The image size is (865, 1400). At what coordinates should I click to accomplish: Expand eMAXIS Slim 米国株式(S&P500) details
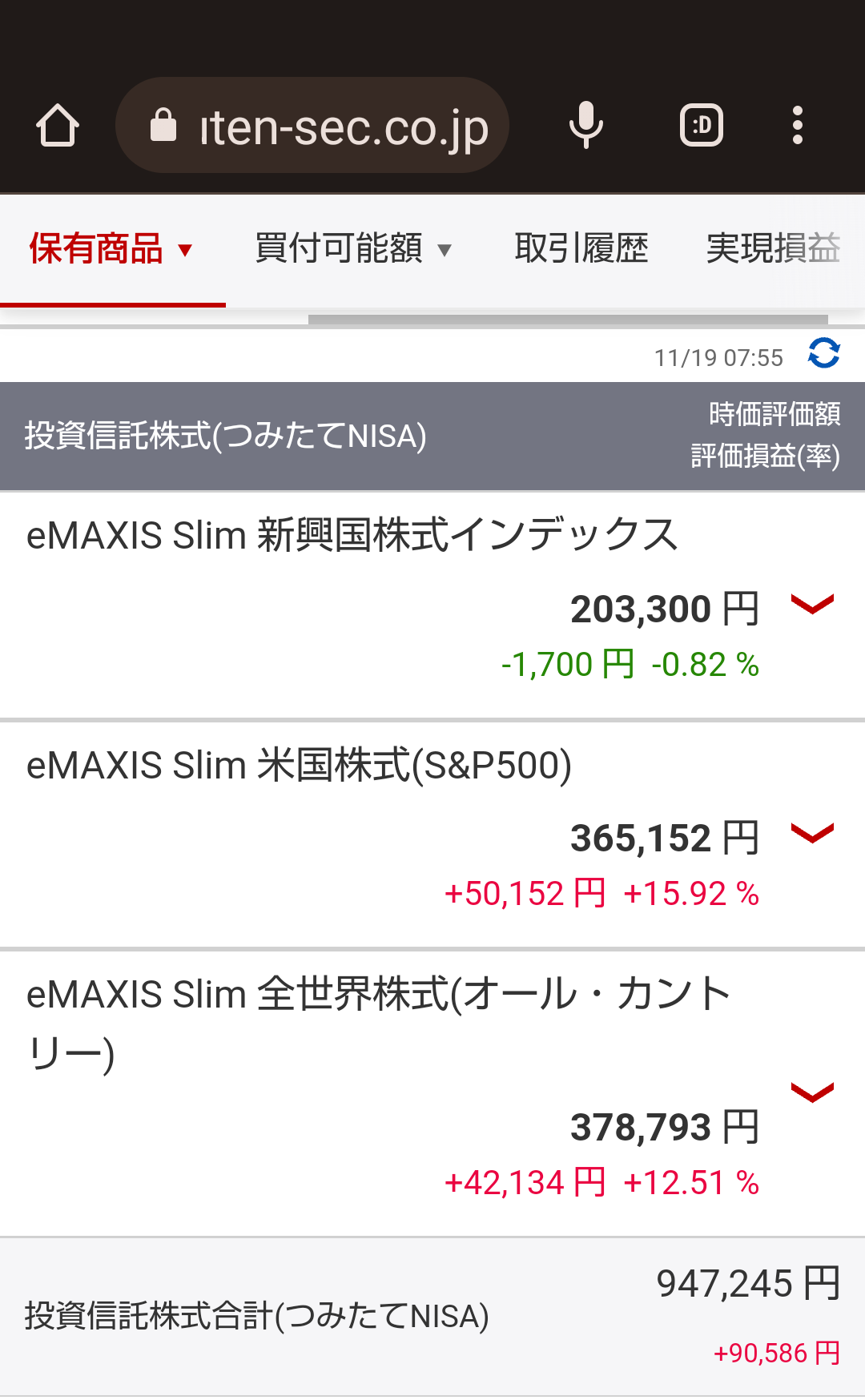point(812,834)
